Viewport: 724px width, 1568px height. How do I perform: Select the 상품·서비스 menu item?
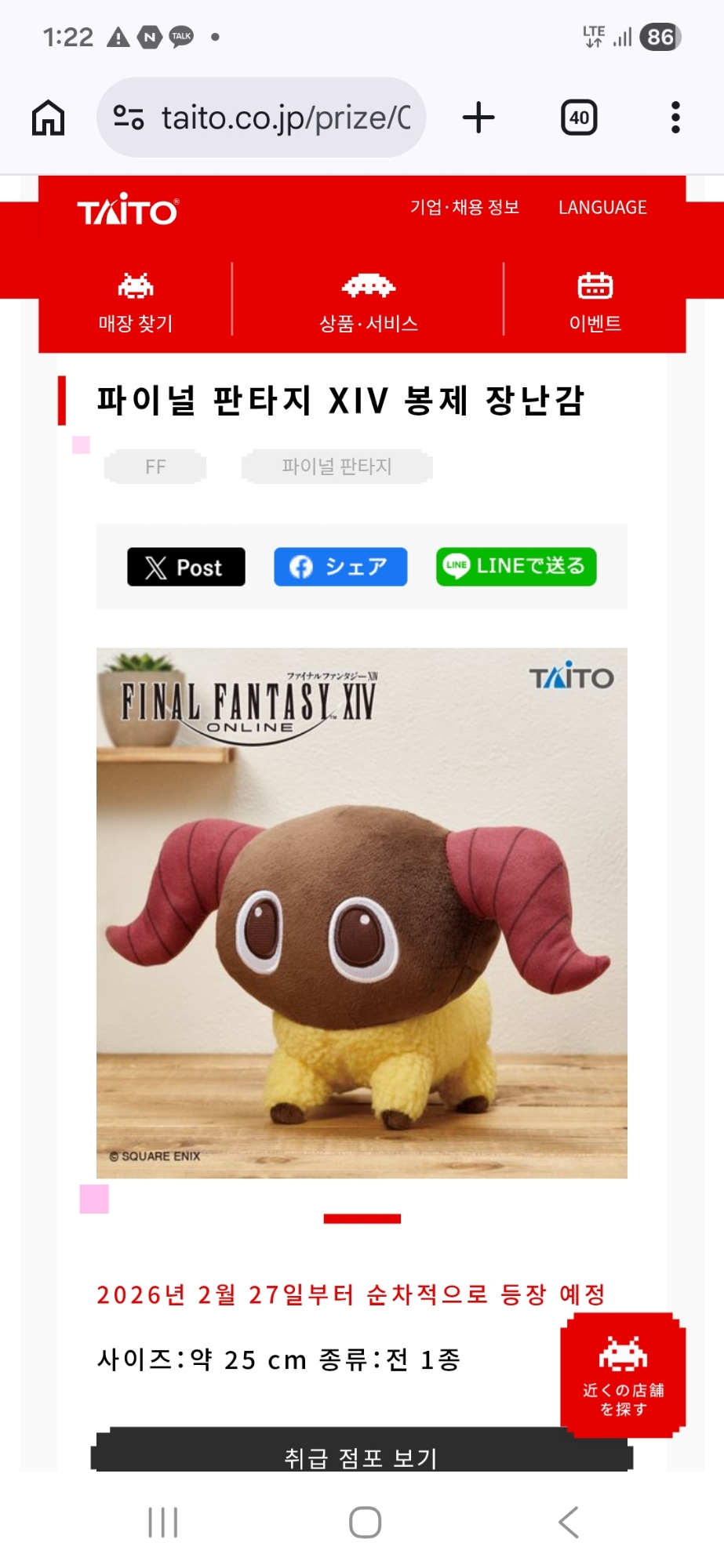[x=368, y=302]
